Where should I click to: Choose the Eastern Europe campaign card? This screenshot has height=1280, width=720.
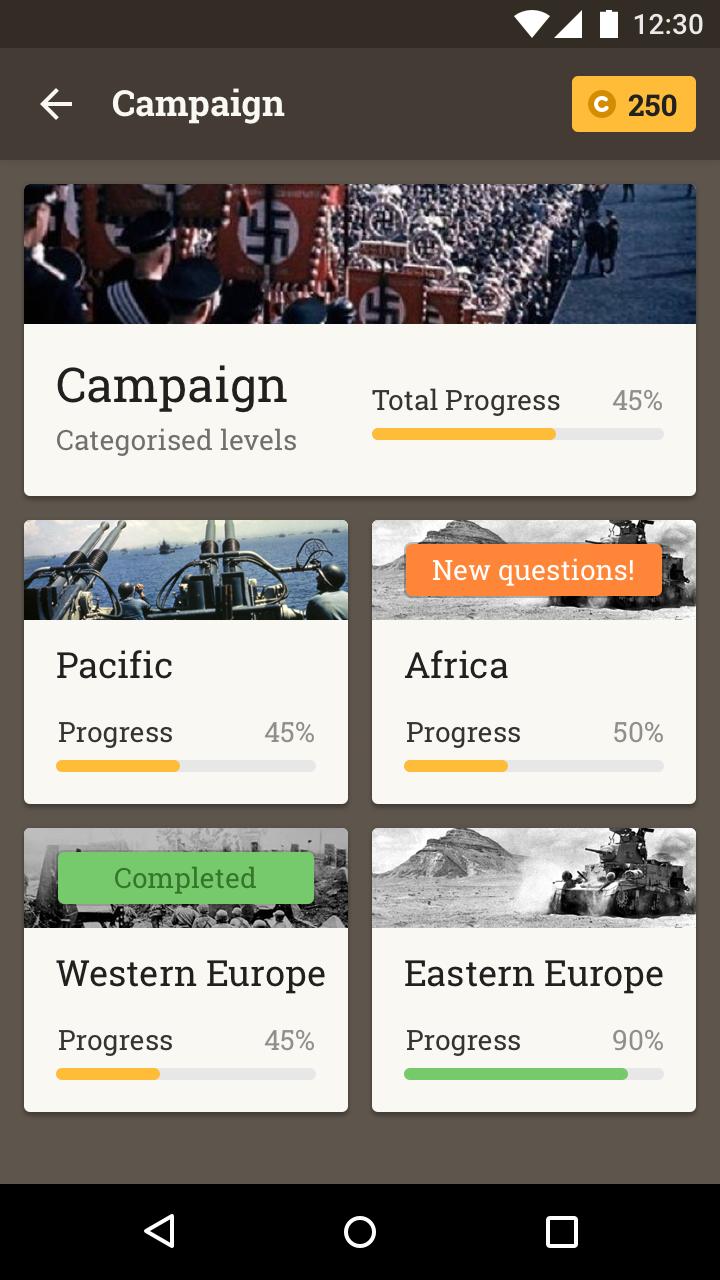tap(534, 970)
